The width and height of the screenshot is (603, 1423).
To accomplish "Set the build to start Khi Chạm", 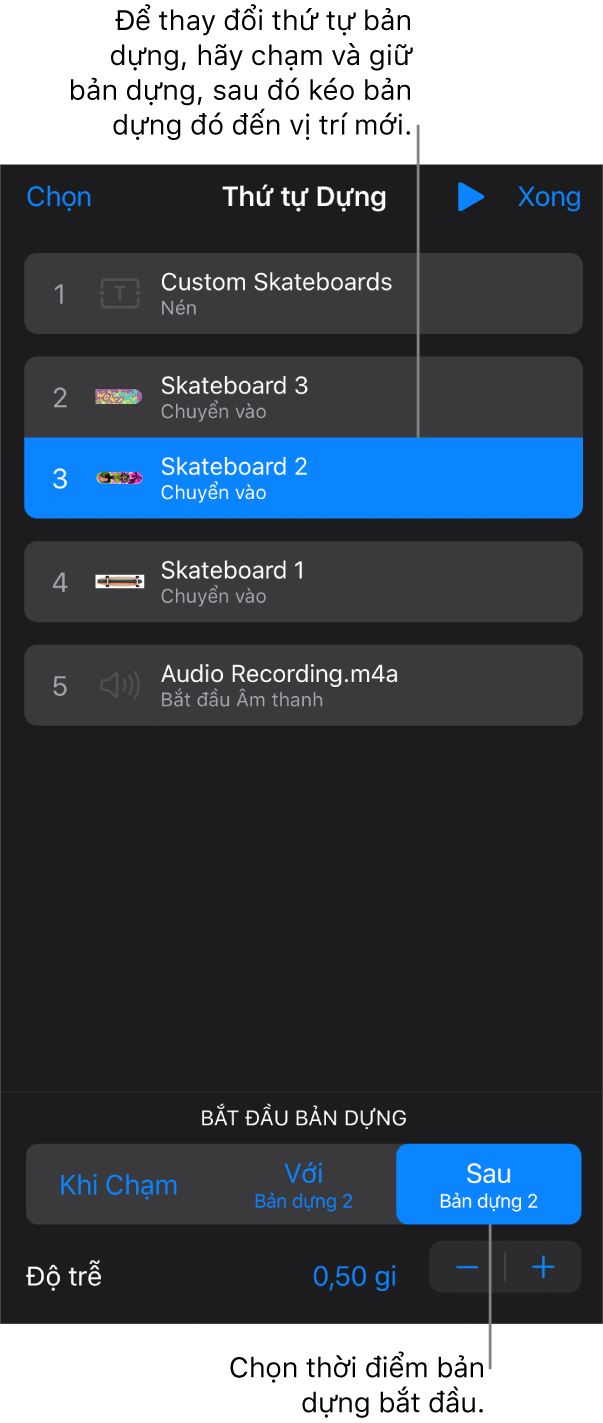I will pyautogui.click(x=118, y=1185).
